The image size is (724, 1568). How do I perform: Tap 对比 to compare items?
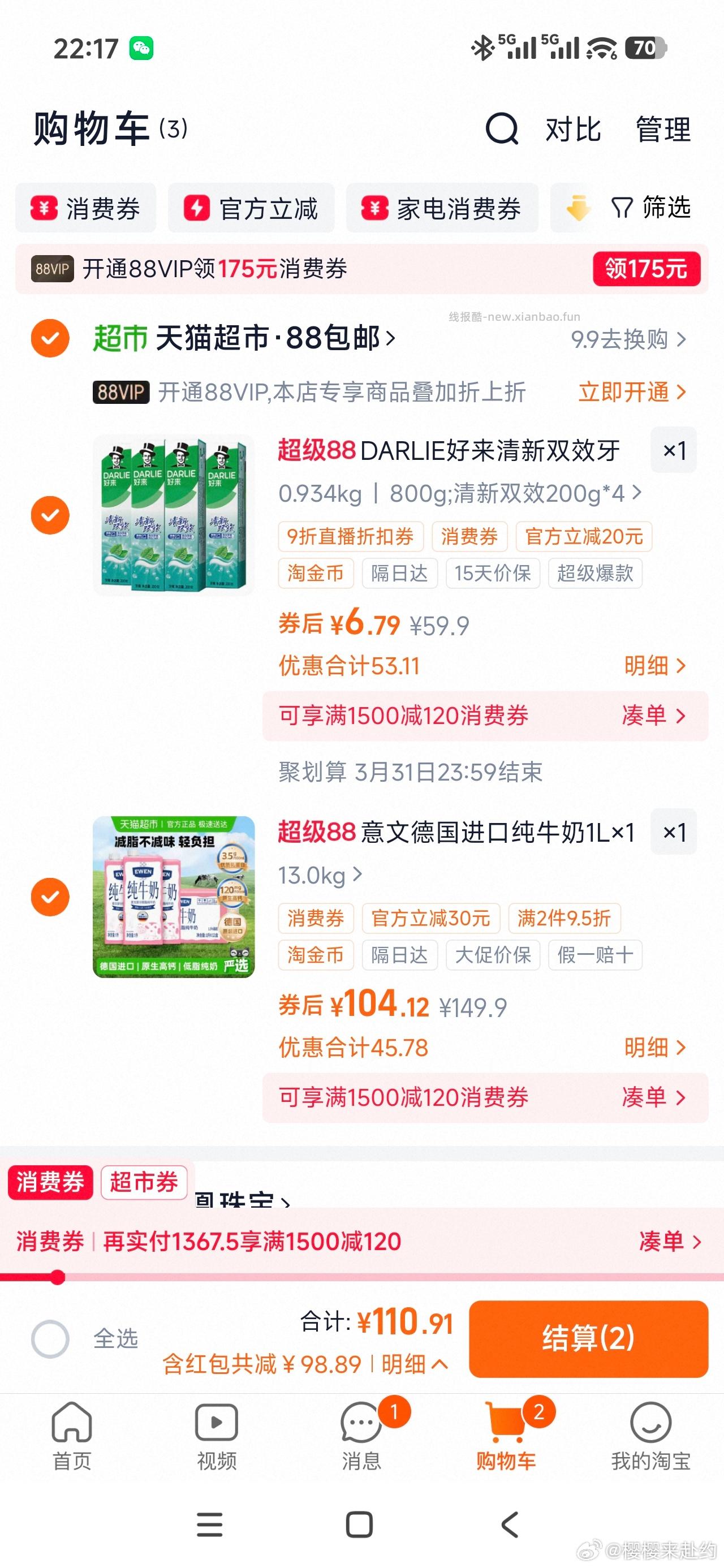[x=573, y=130]
